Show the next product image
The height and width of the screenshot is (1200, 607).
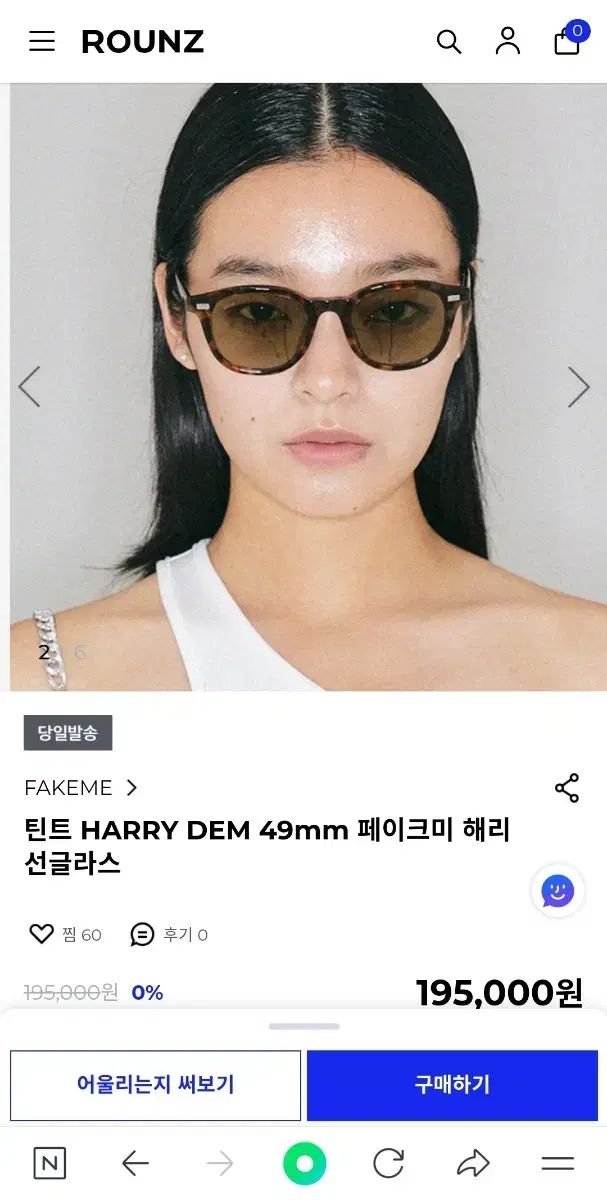click(578, 387)
